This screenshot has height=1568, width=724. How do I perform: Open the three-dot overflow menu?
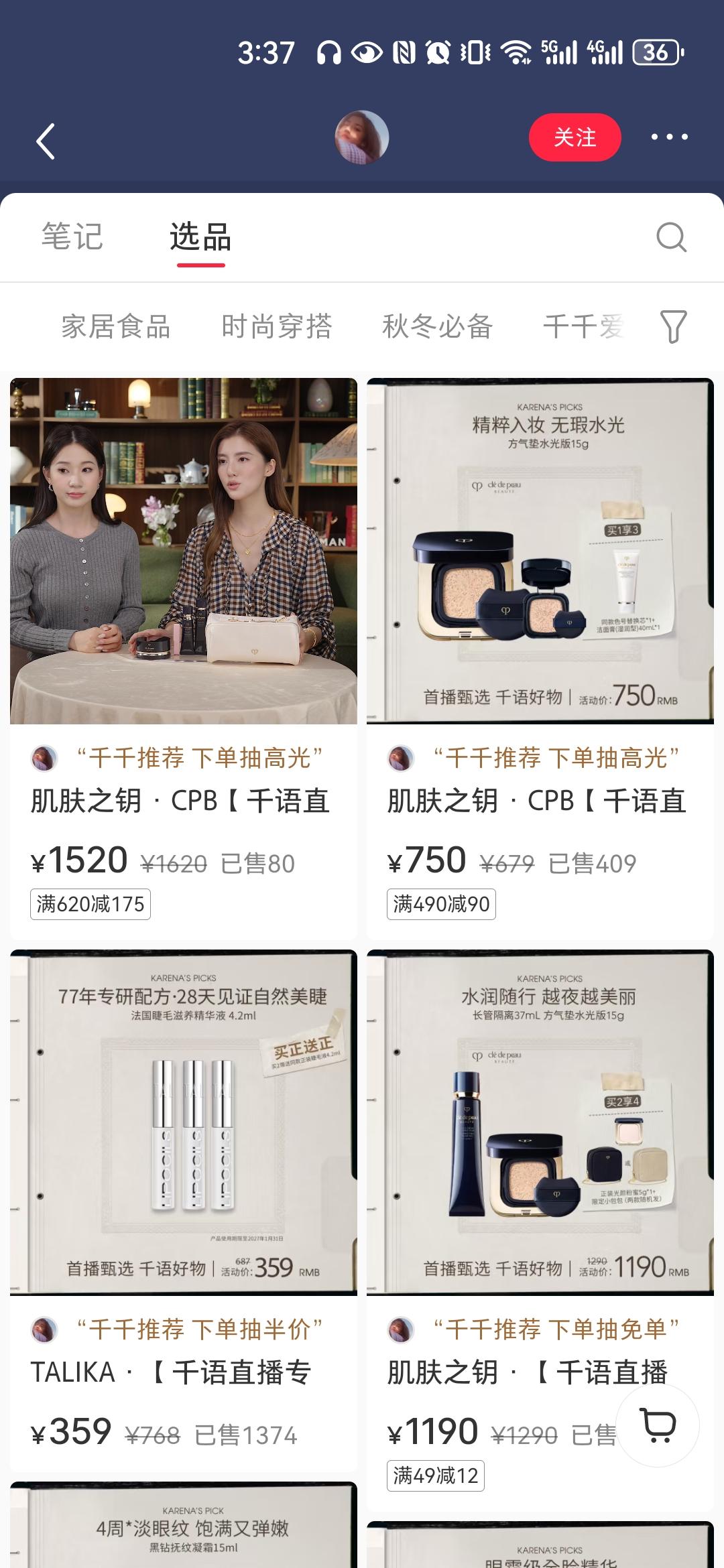(669, 137)
